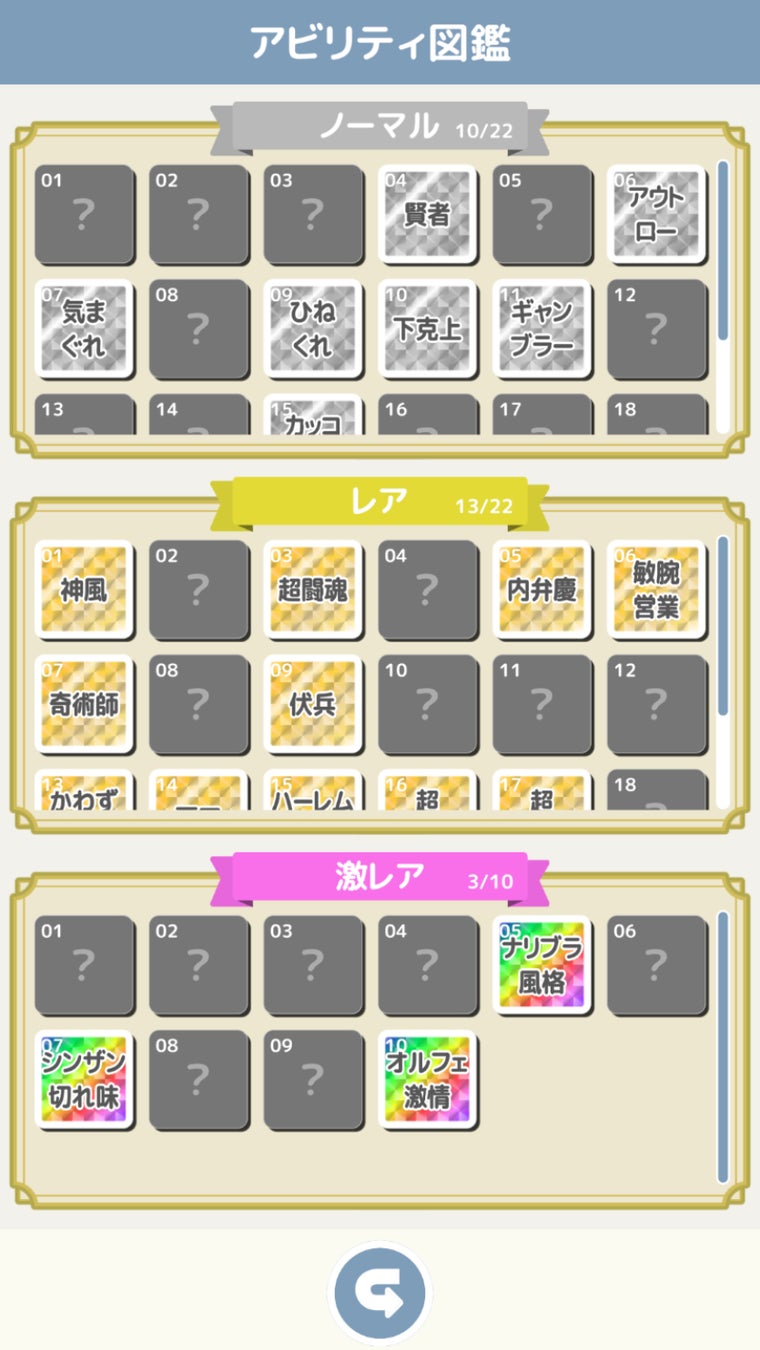View the 超闘魂 rare ability
The image size is (760, 1350).
(x=314, y=590)
